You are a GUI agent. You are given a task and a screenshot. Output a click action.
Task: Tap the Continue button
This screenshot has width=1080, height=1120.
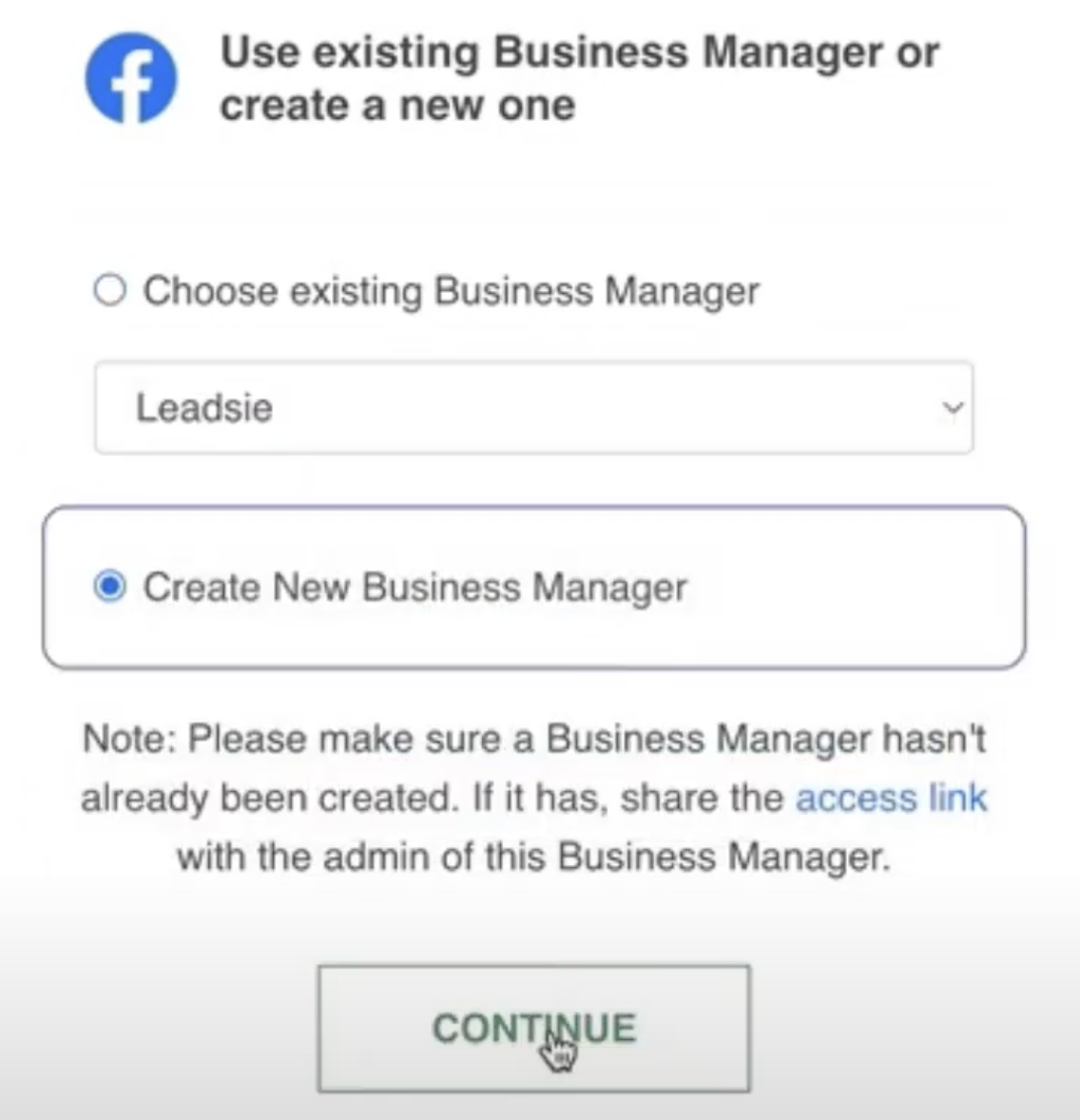click(533, 1029)
